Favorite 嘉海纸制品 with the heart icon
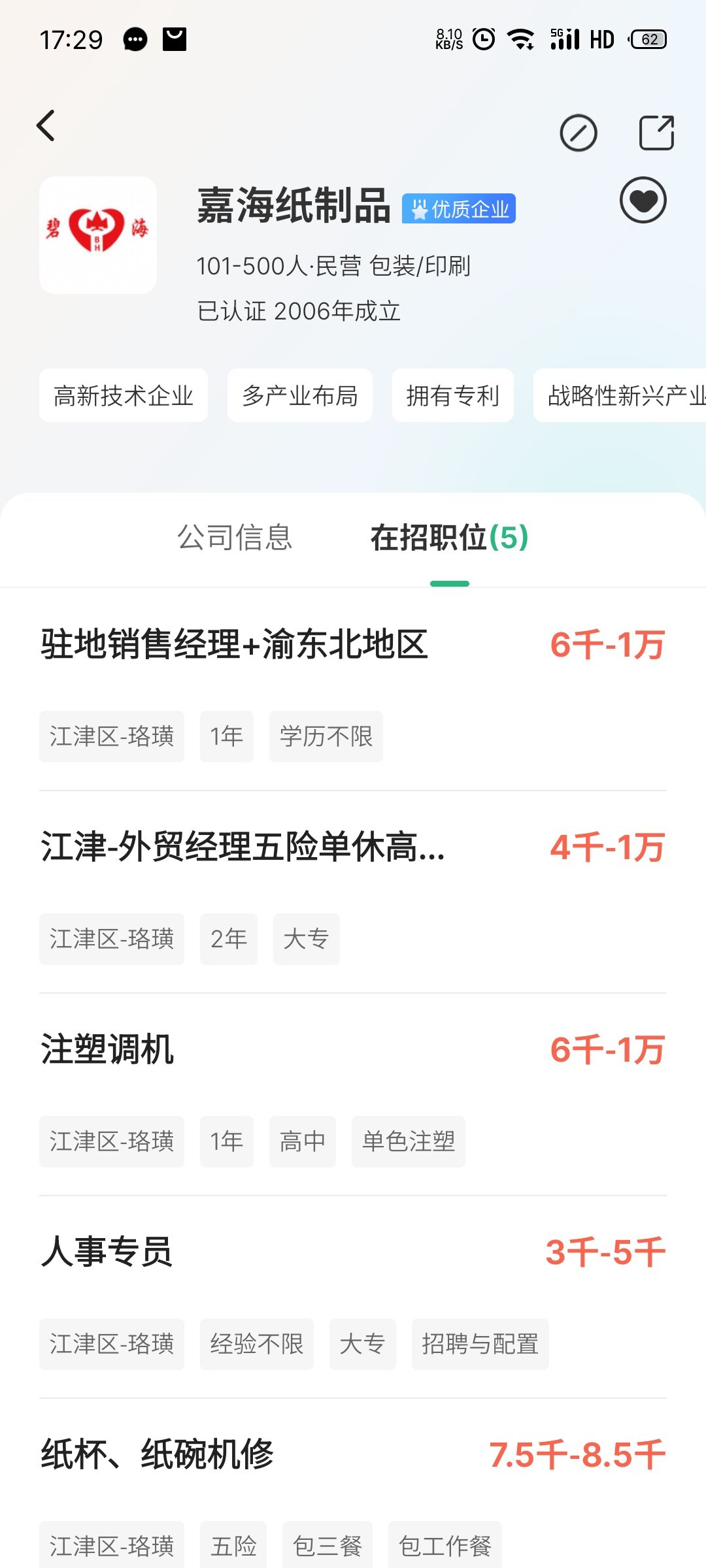Image resolution: width=706 pixels, height=1568 pixels. pos(643,200)
